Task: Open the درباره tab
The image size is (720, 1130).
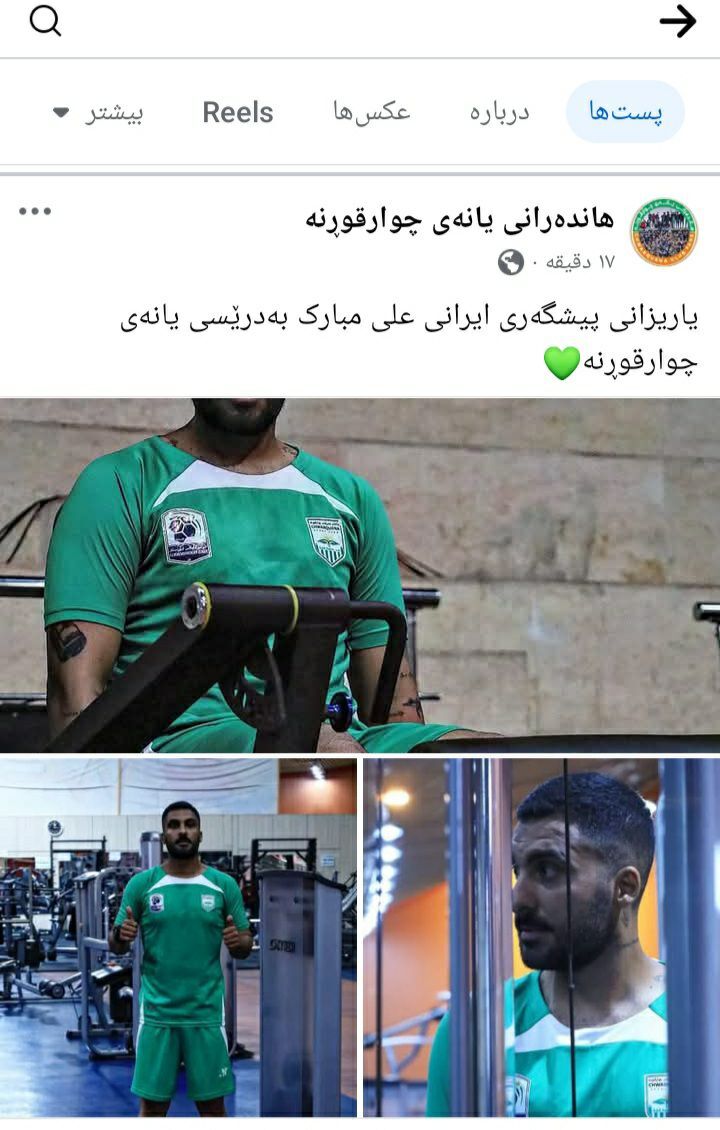Action: [x=499, y=112]
